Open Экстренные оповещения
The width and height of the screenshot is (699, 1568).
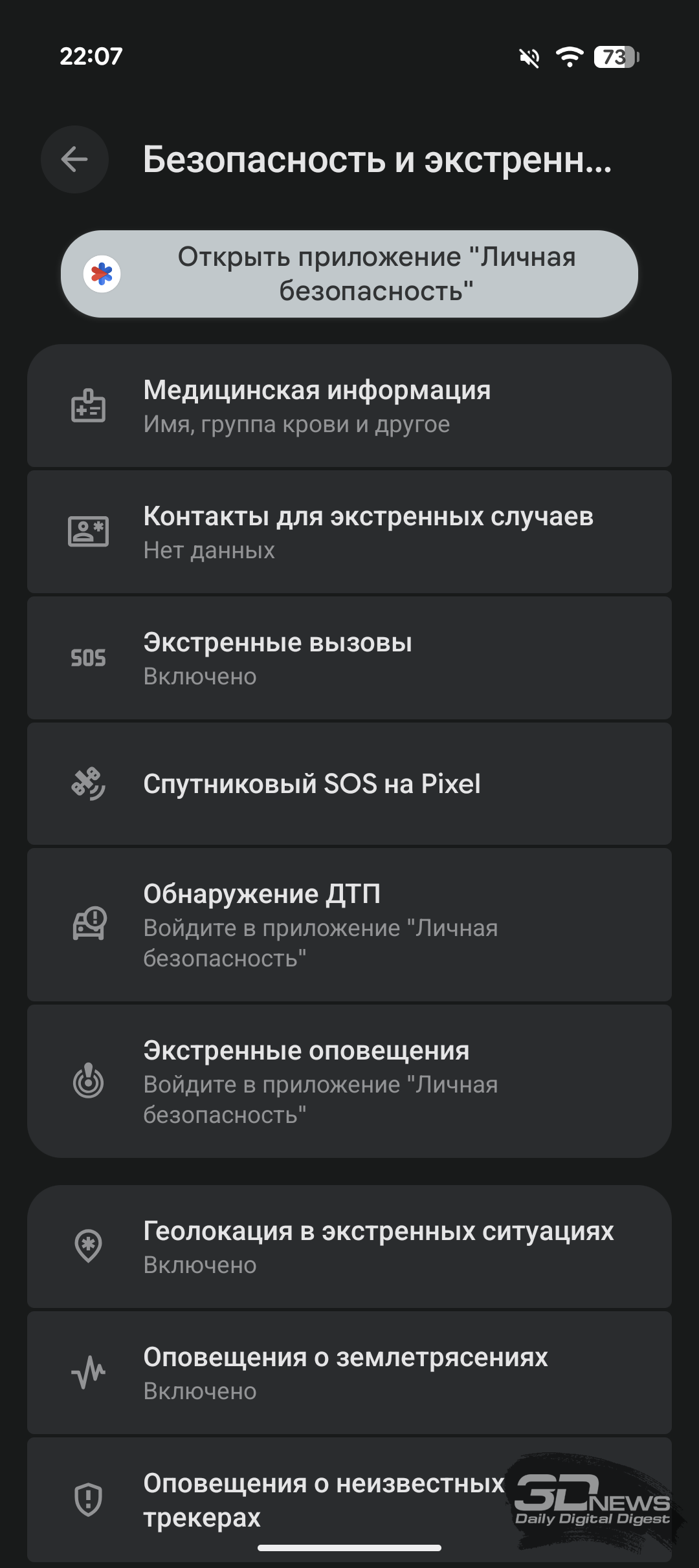click(x=349, y=1081)
